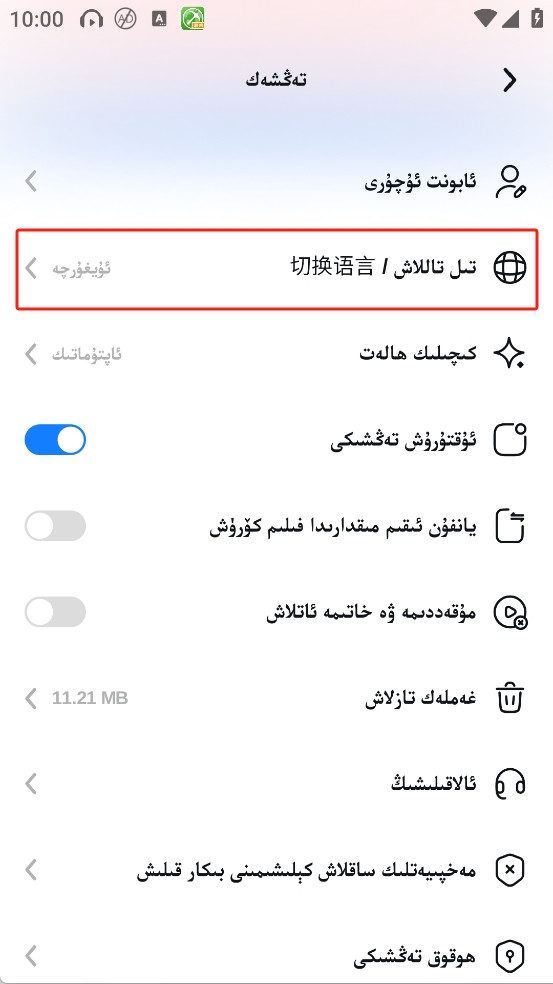
Task: Enable the skip intro and ending toggle
Action: (55, 612)
